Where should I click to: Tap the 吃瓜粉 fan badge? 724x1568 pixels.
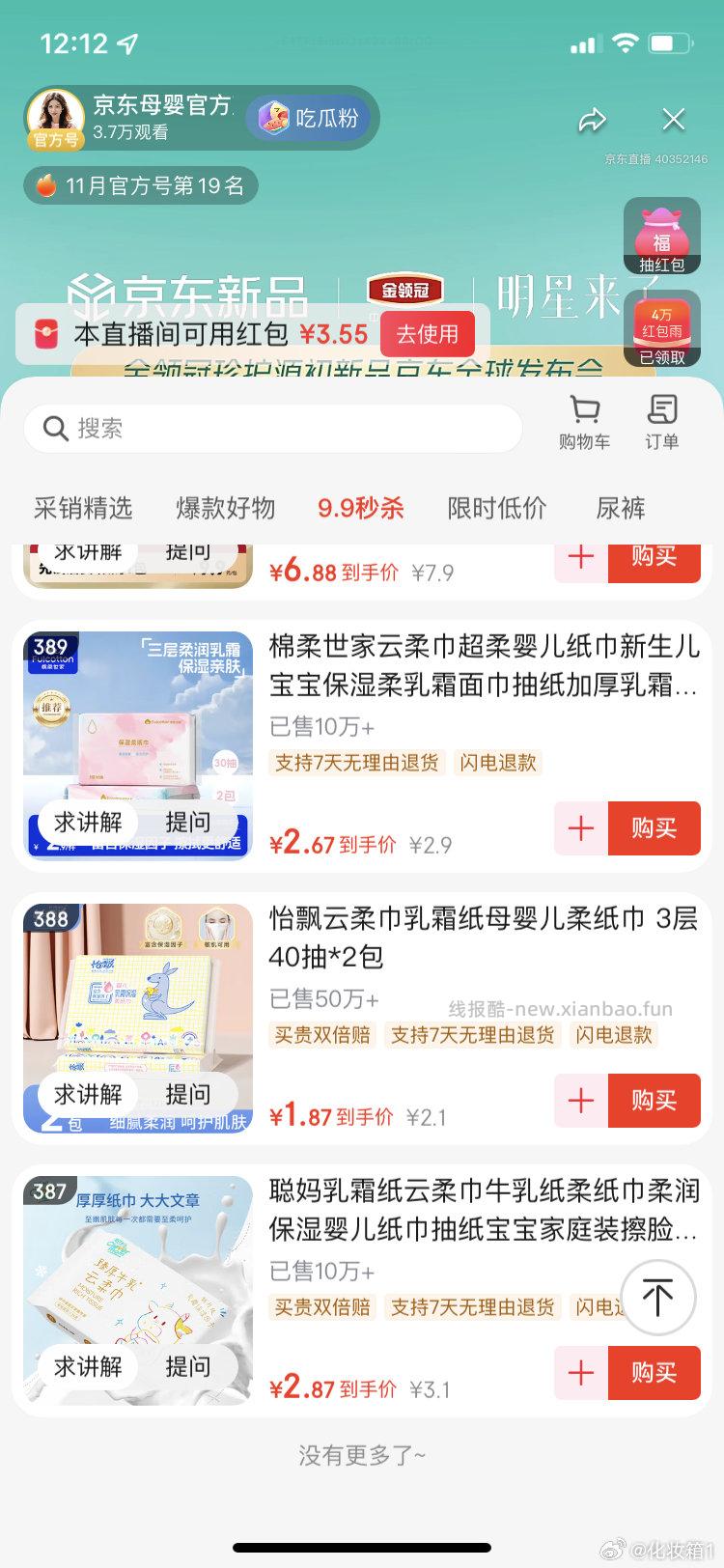[x=307, y=116]
